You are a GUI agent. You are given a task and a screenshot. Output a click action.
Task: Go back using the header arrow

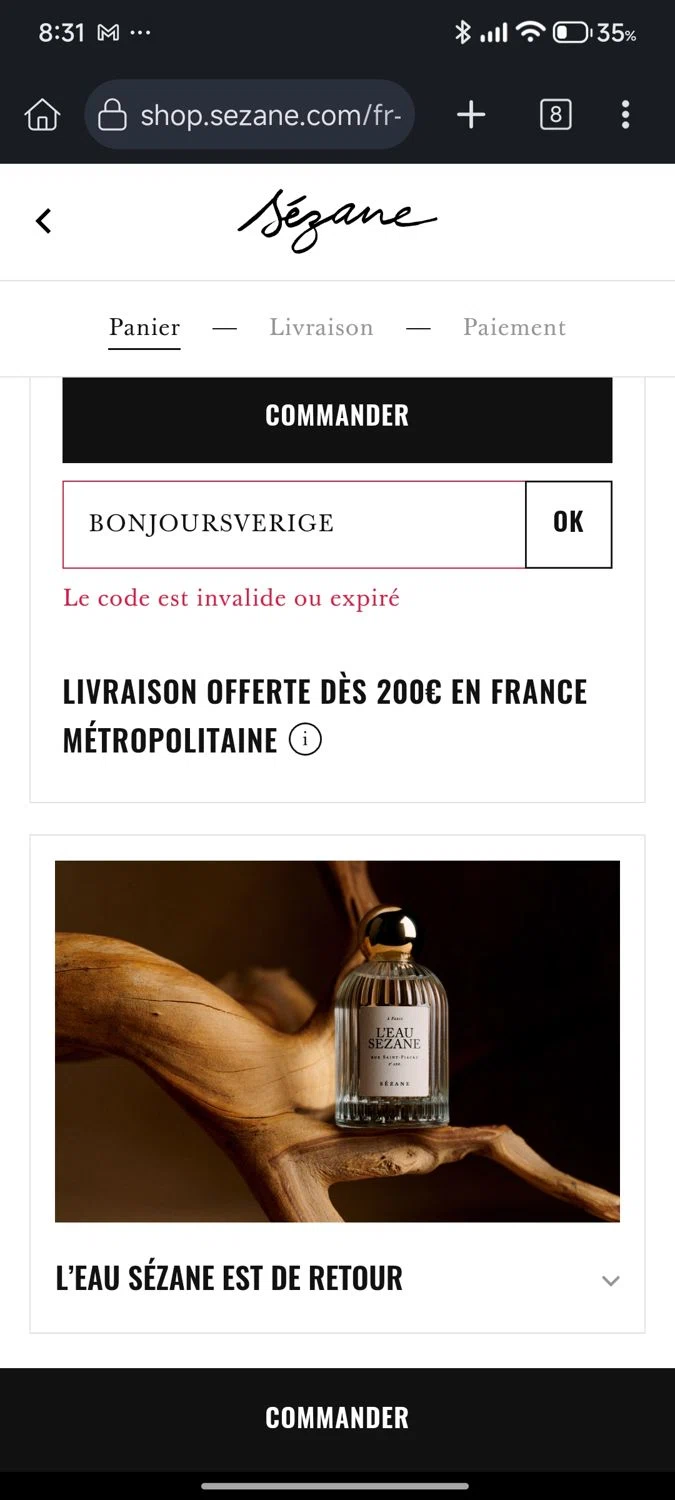tap(43, 221)
